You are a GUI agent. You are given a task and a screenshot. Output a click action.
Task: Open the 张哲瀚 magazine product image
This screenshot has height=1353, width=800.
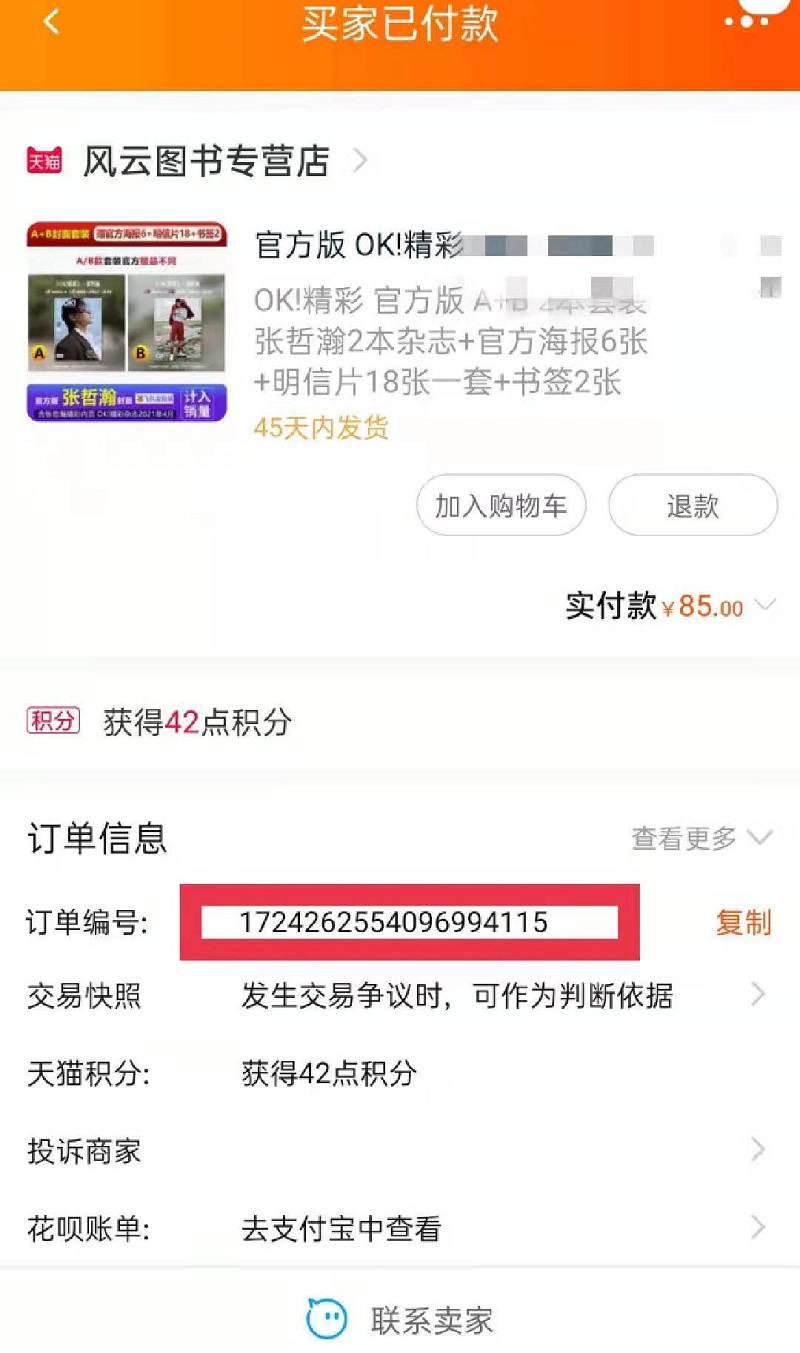pos(127,322)
